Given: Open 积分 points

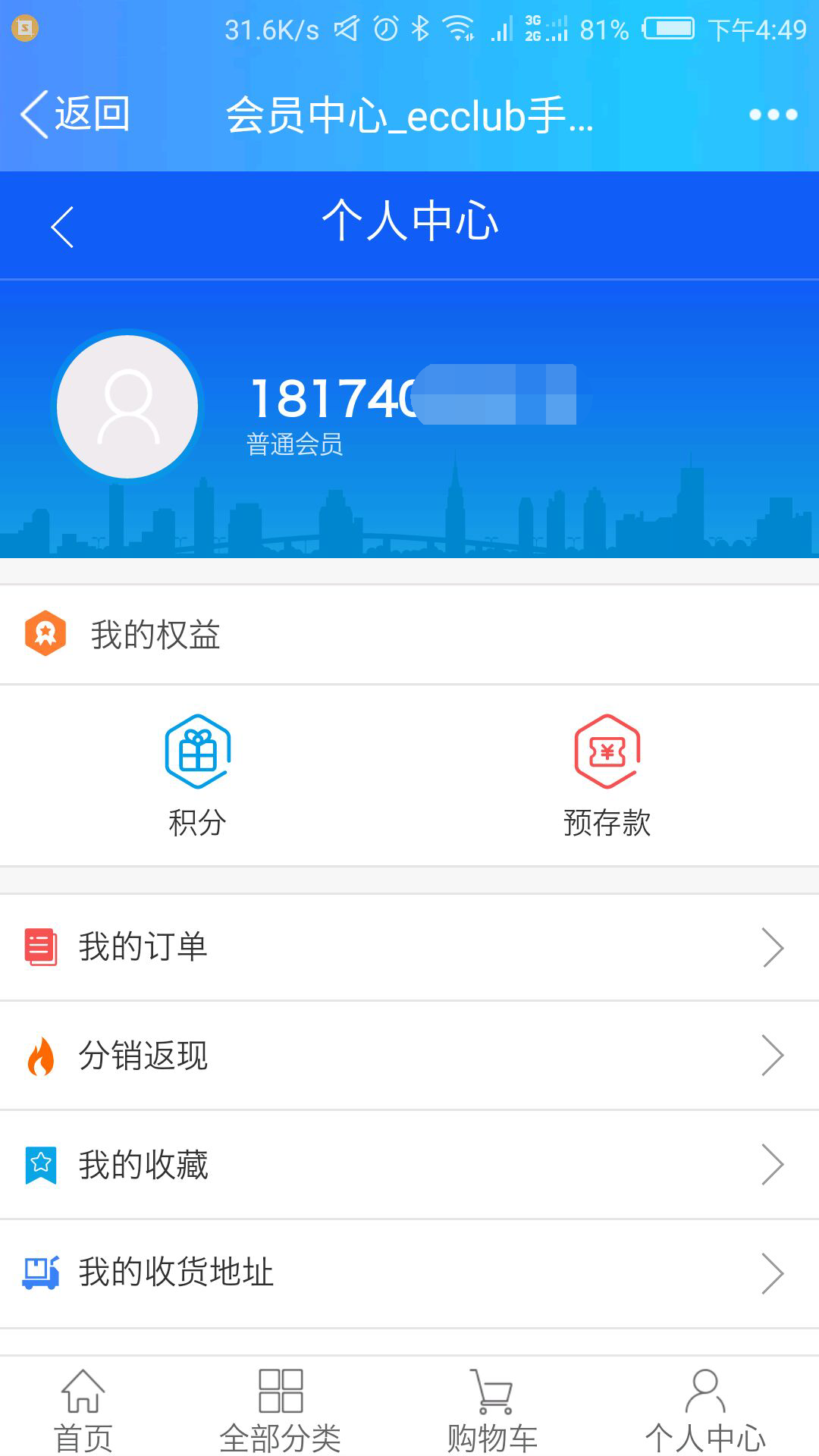Looking at the screenshot, I should tap(198, 775).
